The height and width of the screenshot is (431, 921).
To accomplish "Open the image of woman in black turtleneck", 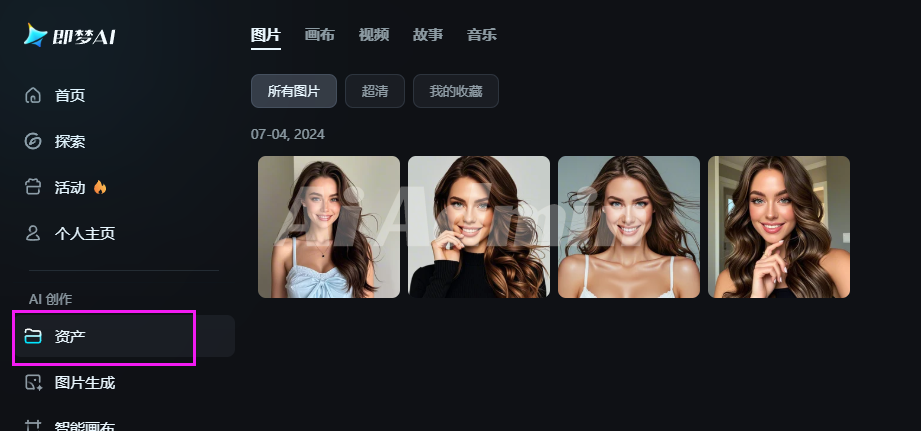I will [x=478, y=227].
